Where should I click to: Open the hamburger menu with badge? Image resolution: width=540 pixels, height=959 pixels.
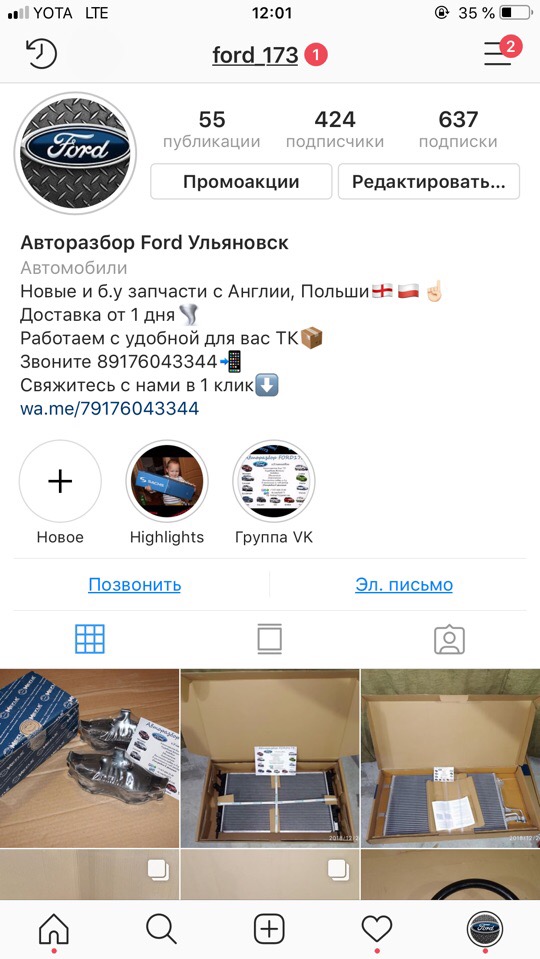(499, 53)
